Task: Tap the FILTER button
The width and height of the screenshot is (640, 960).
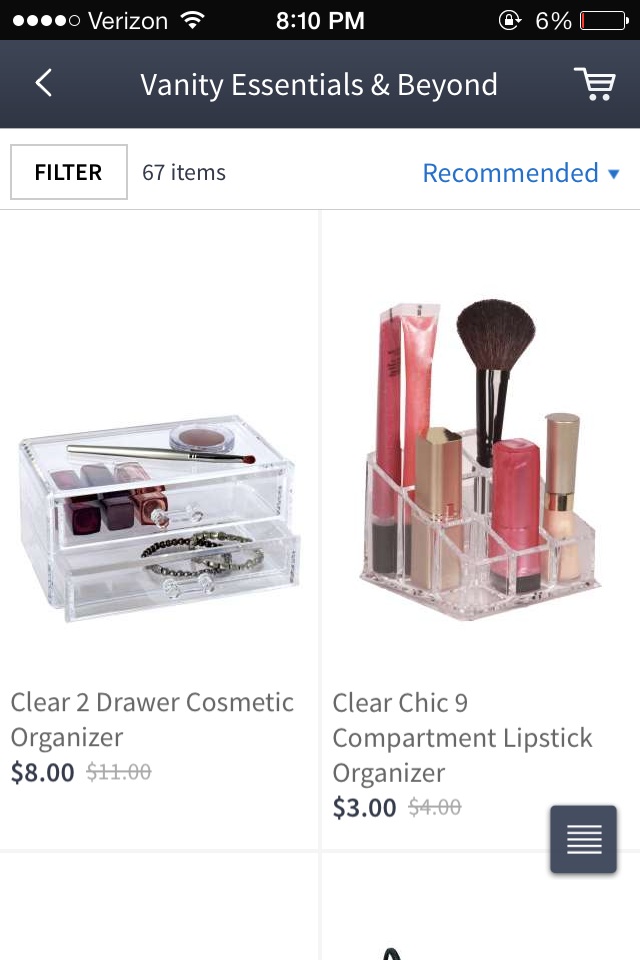Action: [x=69, y=172]
